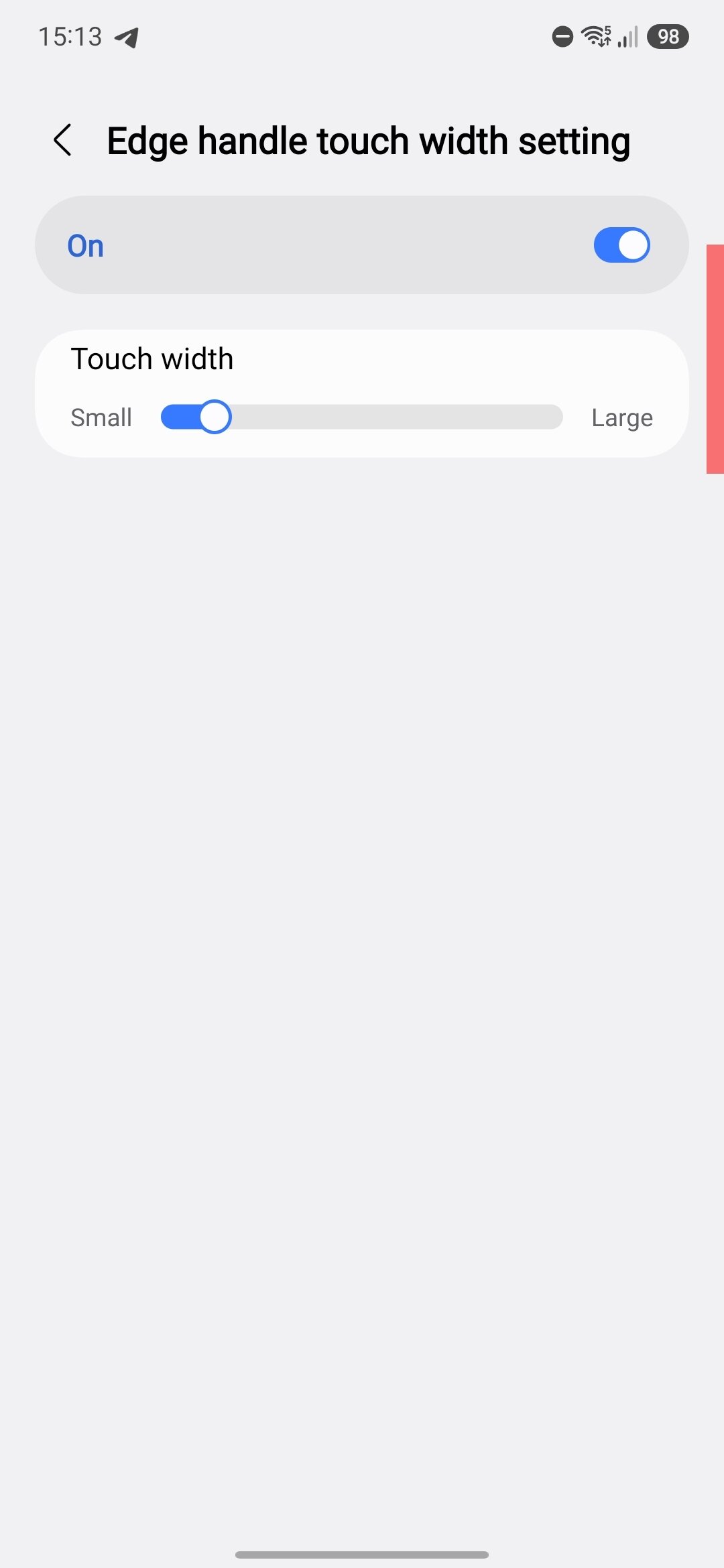Tap the On label to expand options
Viewport: 724px width, 1568px height.
click(85, 245)
